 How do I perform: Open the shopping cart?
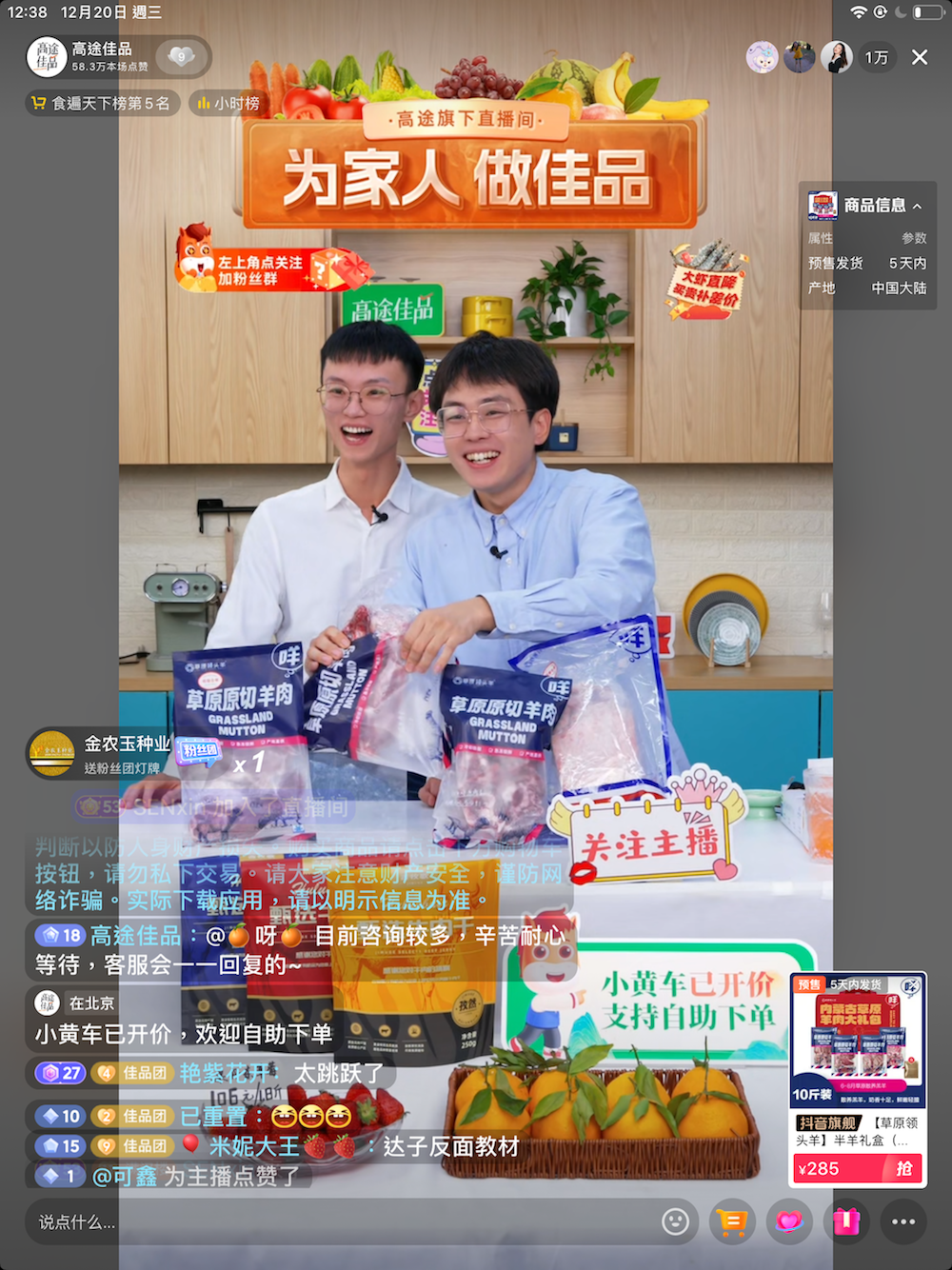(731, 1221)
